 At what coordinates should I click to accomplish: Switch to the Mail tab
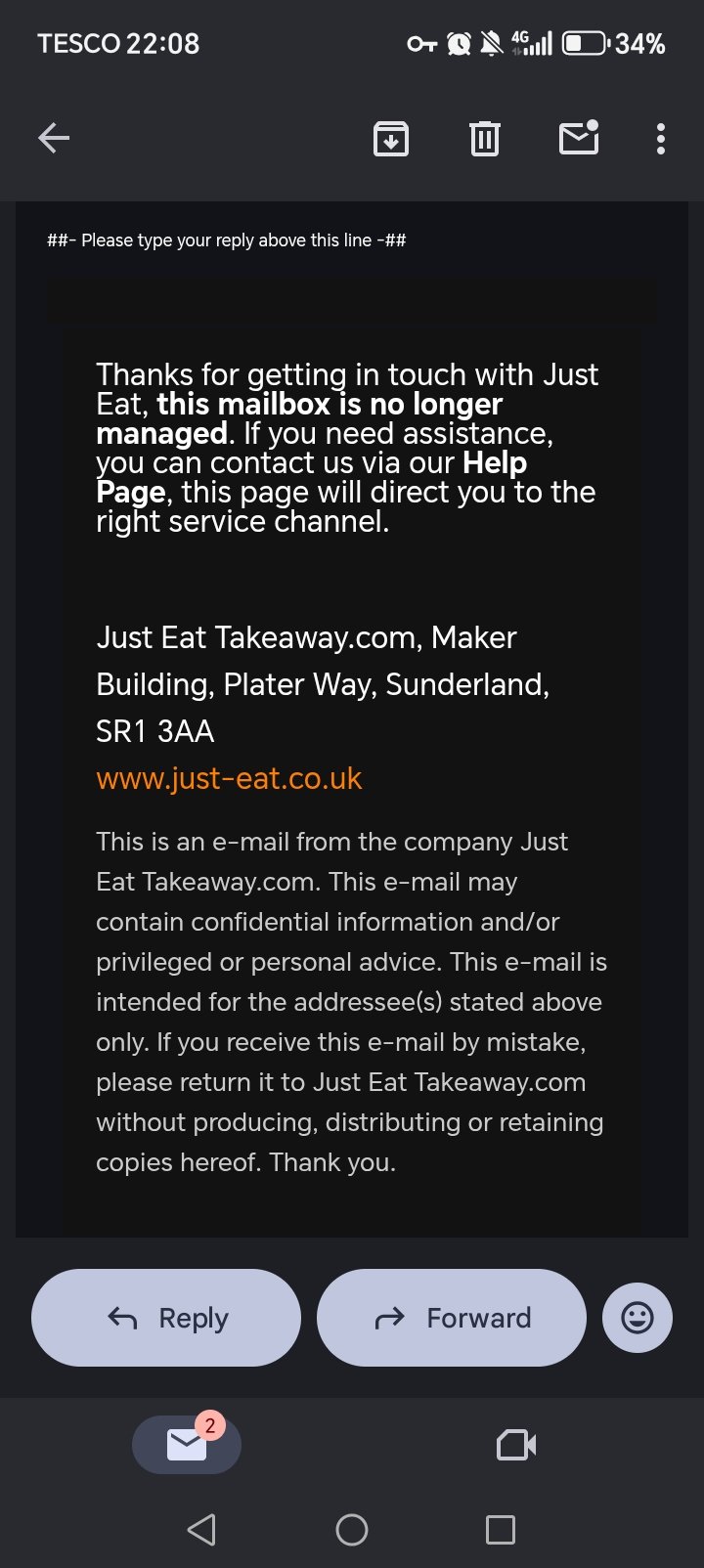(x=187, y=1444)
